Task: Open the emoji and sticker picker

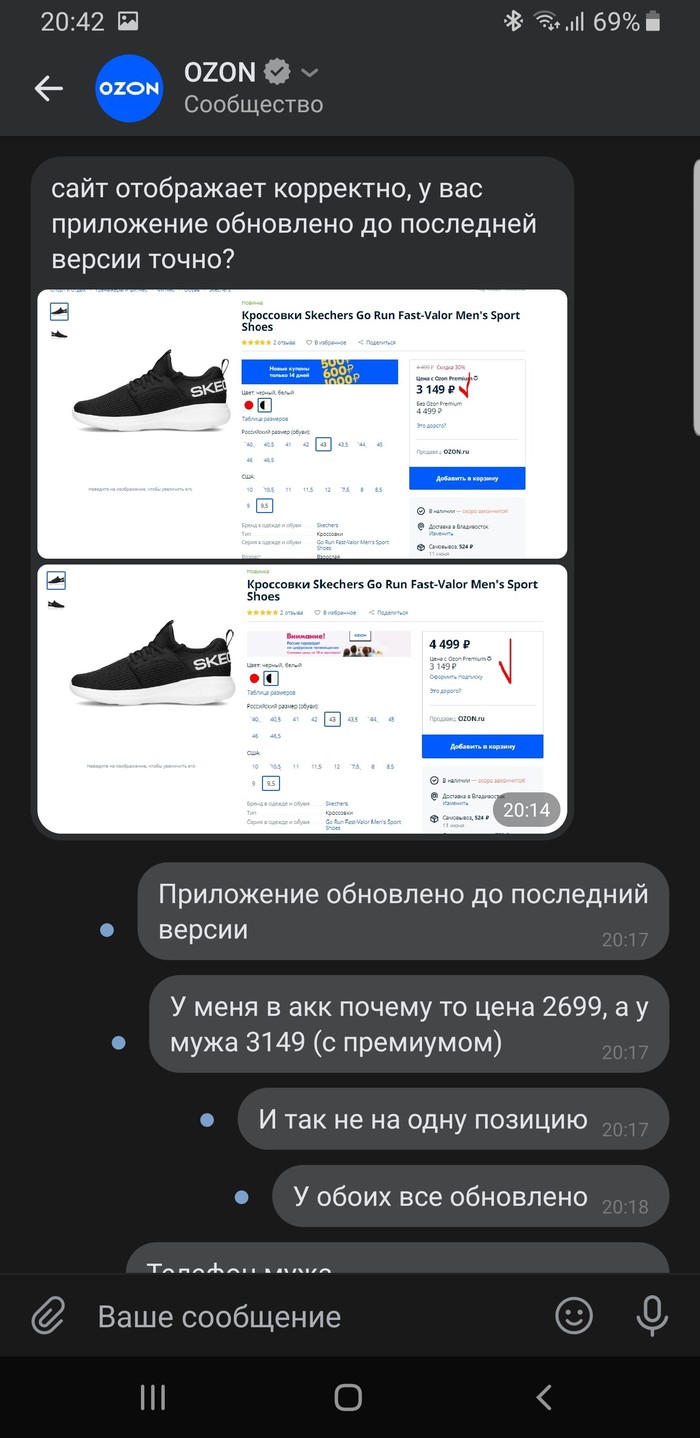Action: [574, 1316]
